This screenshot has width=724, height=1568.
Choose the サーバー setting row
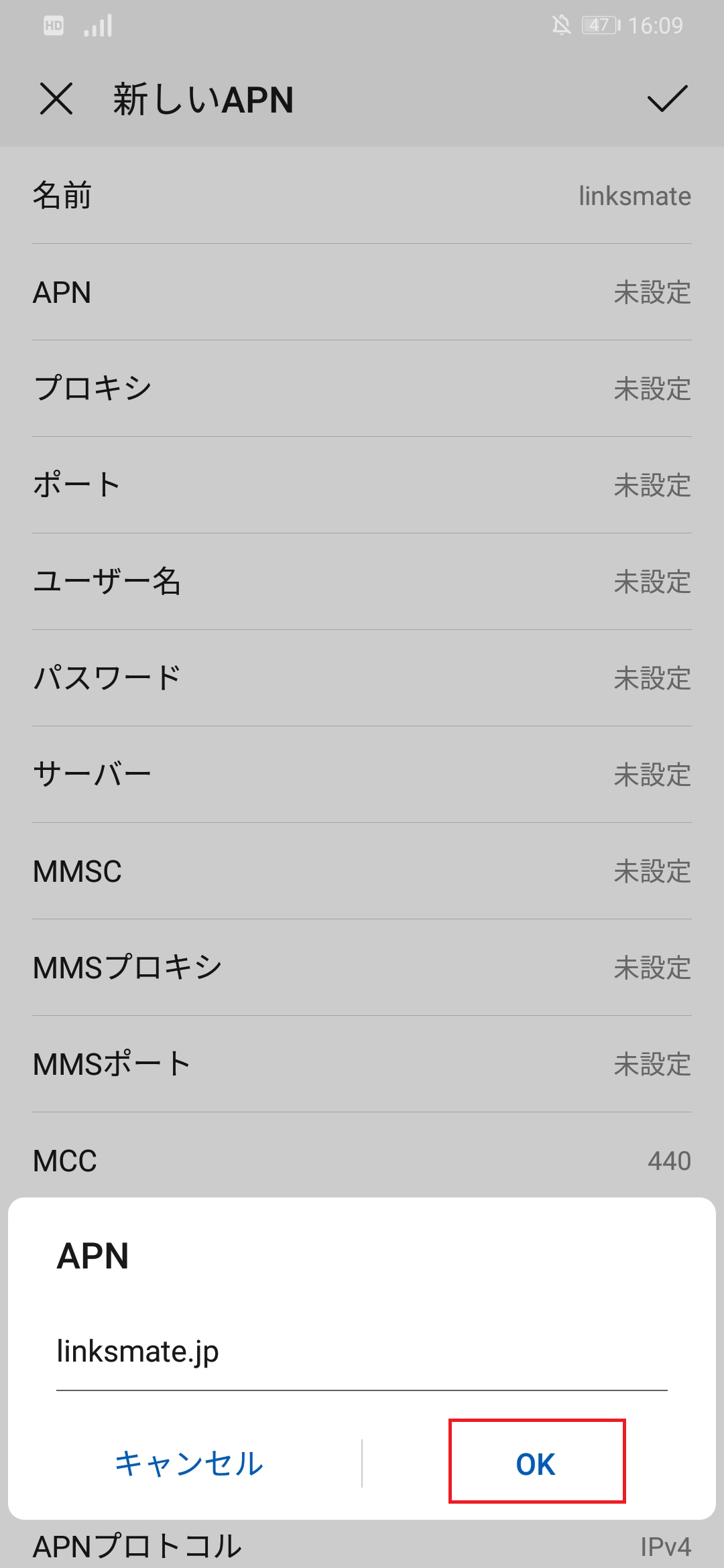[362, 775]
